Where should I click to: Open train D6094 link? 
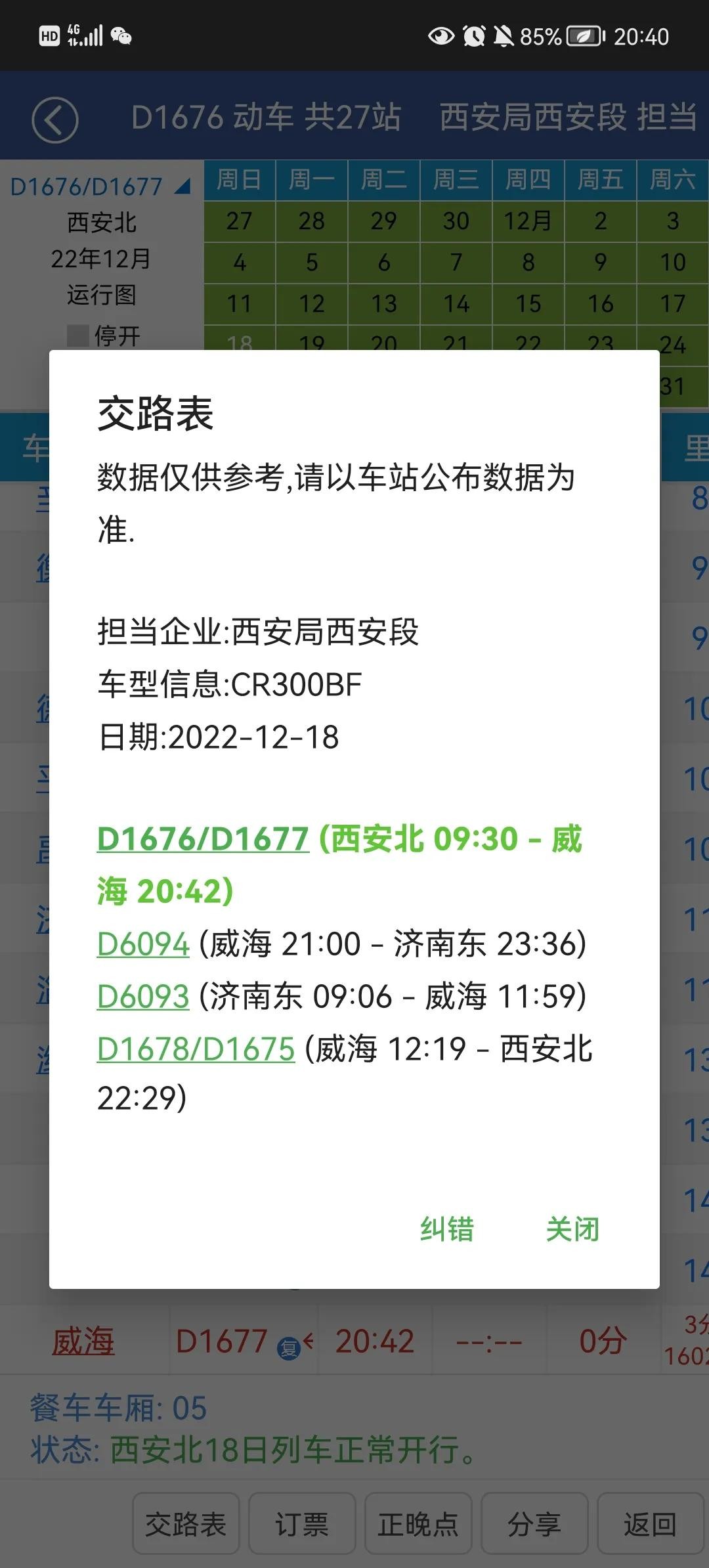(143, 944)
